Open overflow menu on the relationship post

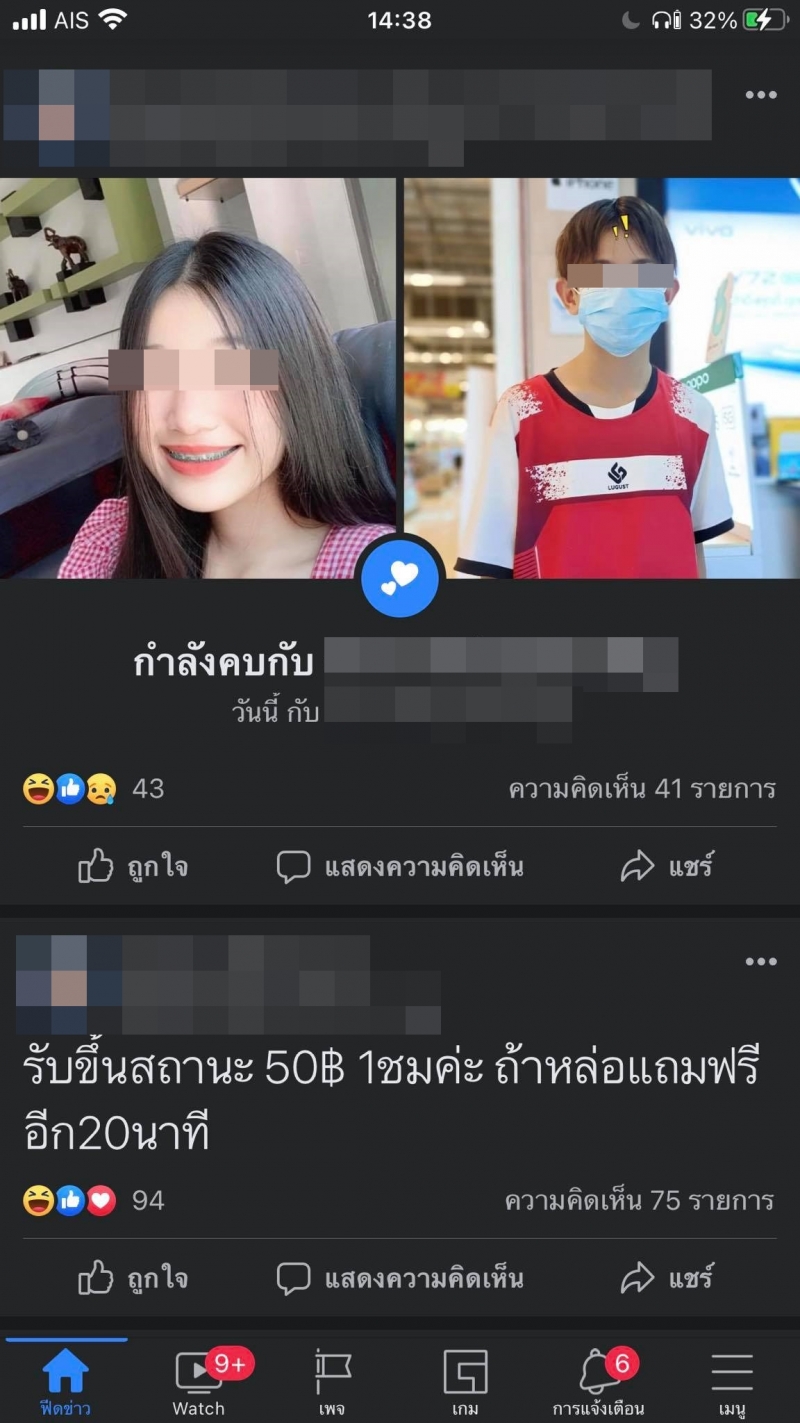tap(760, 95)
